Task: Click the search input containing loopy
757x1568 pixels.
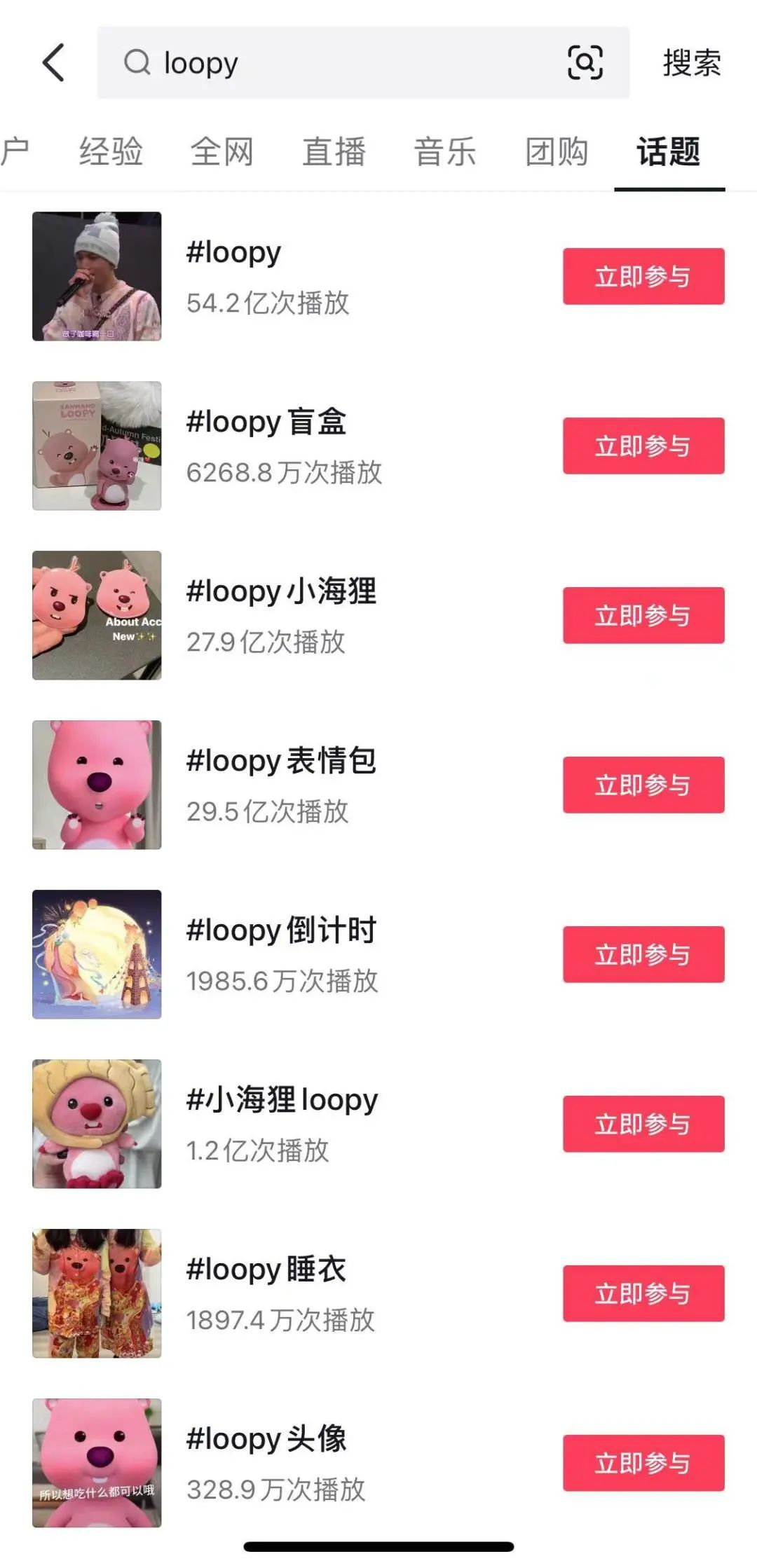Action: pyautogui.click(x=350, y=63)
